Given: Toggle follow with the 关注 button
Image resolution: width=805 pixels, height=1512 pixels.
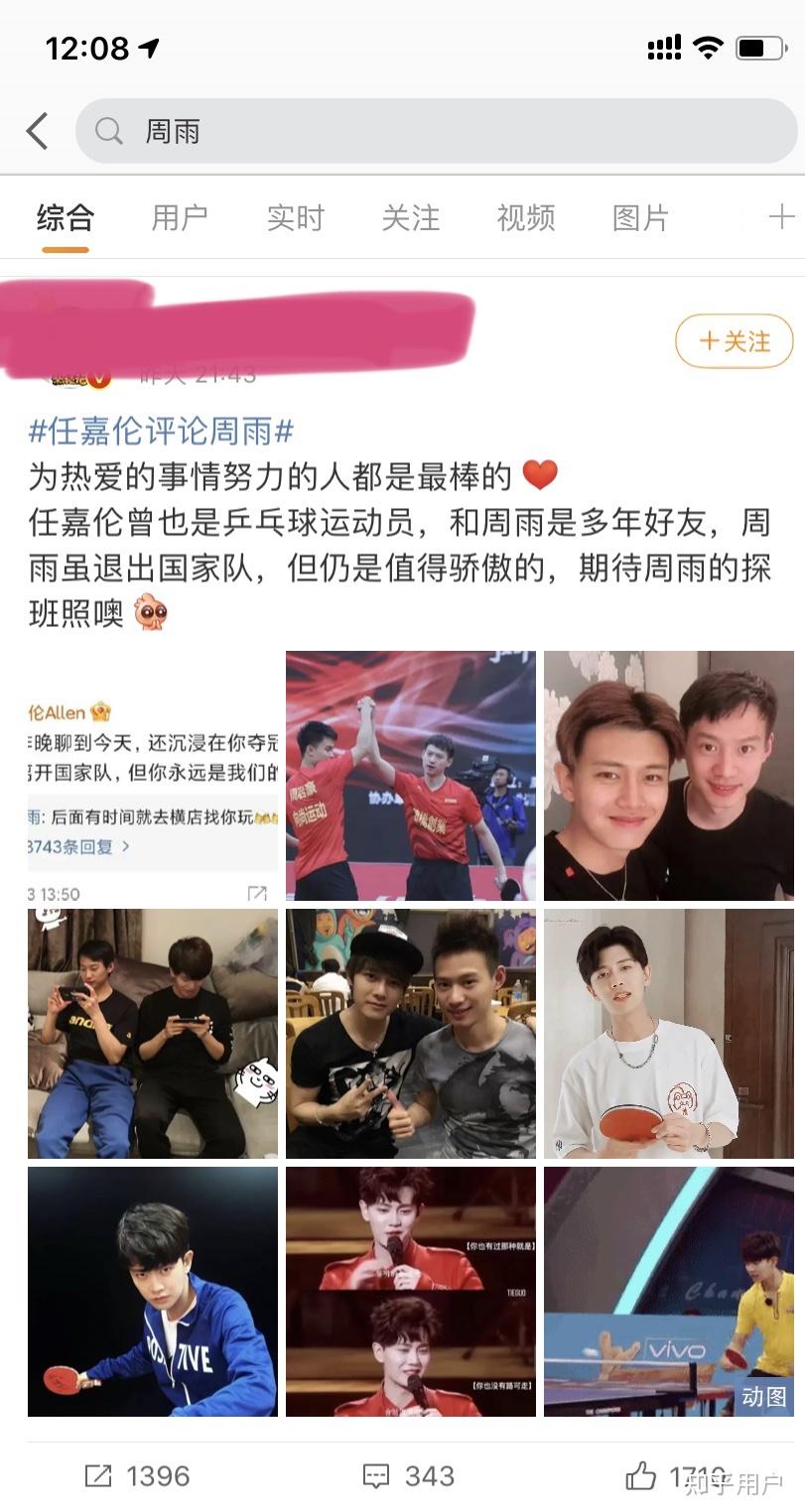Looking at the screenshot, I should (734, 339).
